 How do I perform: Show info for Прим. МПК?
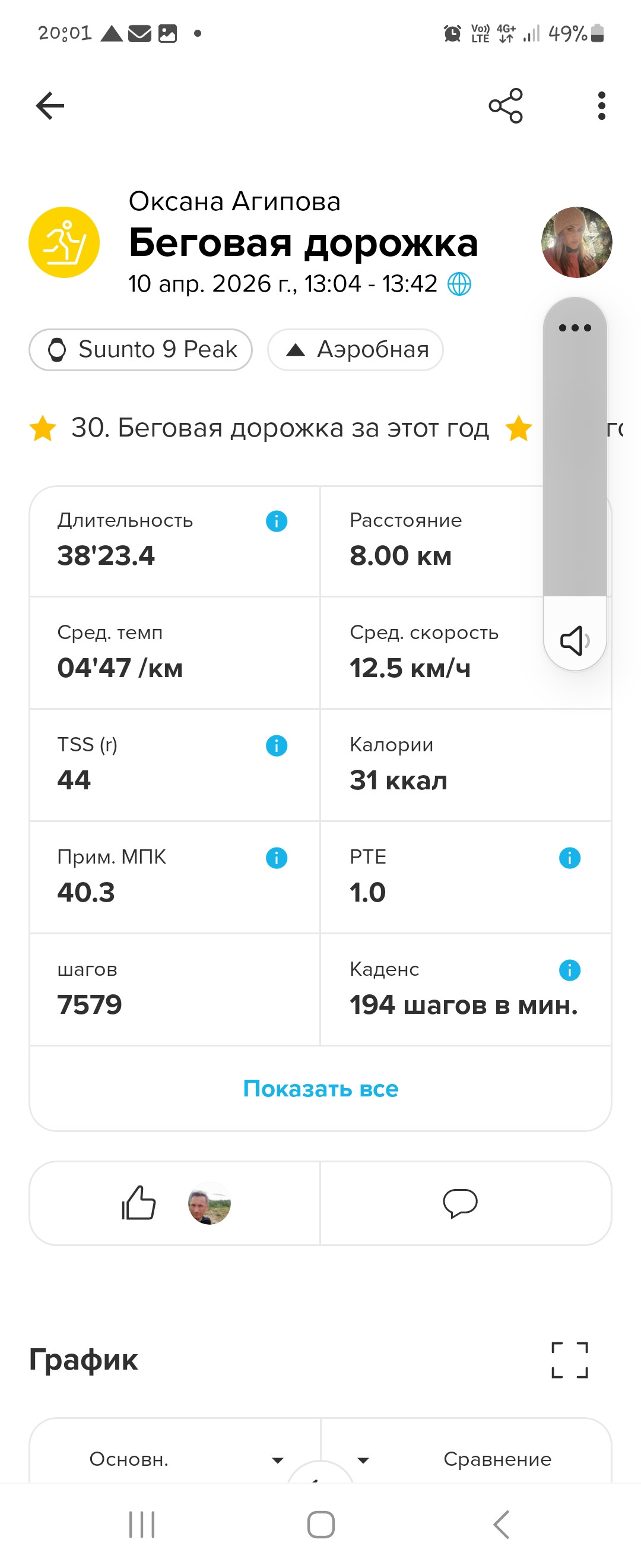[x=276, y=858]
